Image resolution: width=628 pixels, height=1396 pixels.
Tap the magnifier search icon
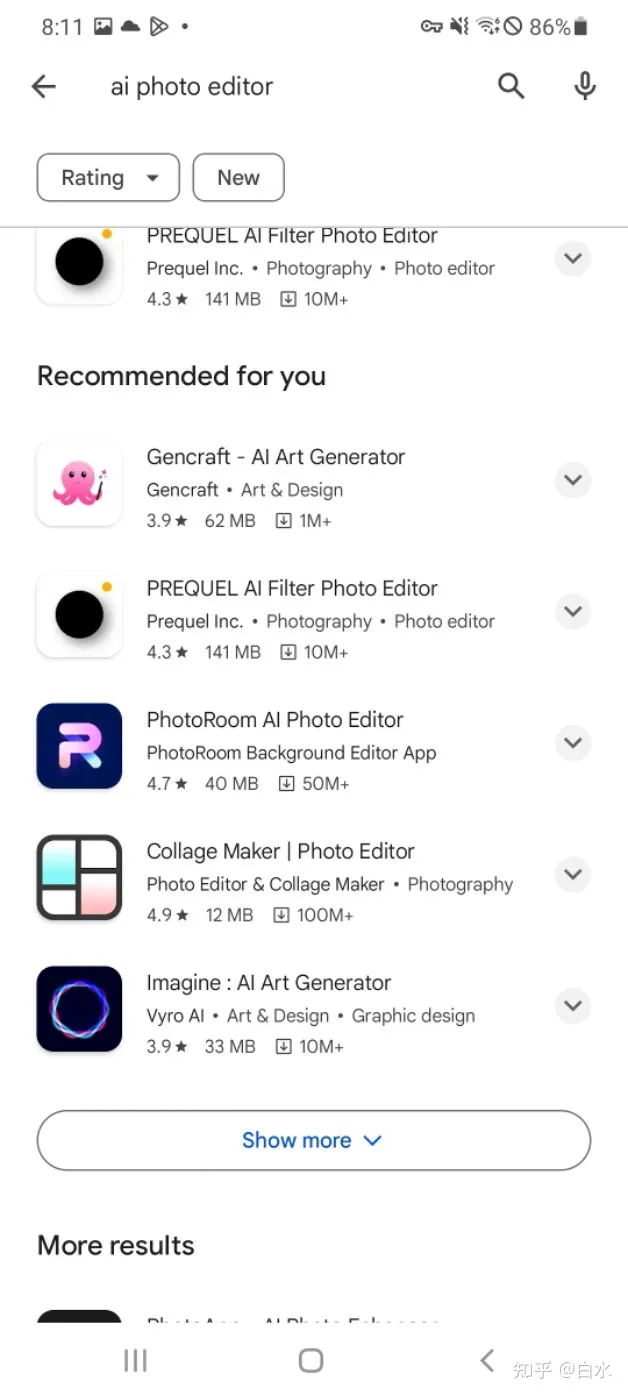[x=511, y=87]
